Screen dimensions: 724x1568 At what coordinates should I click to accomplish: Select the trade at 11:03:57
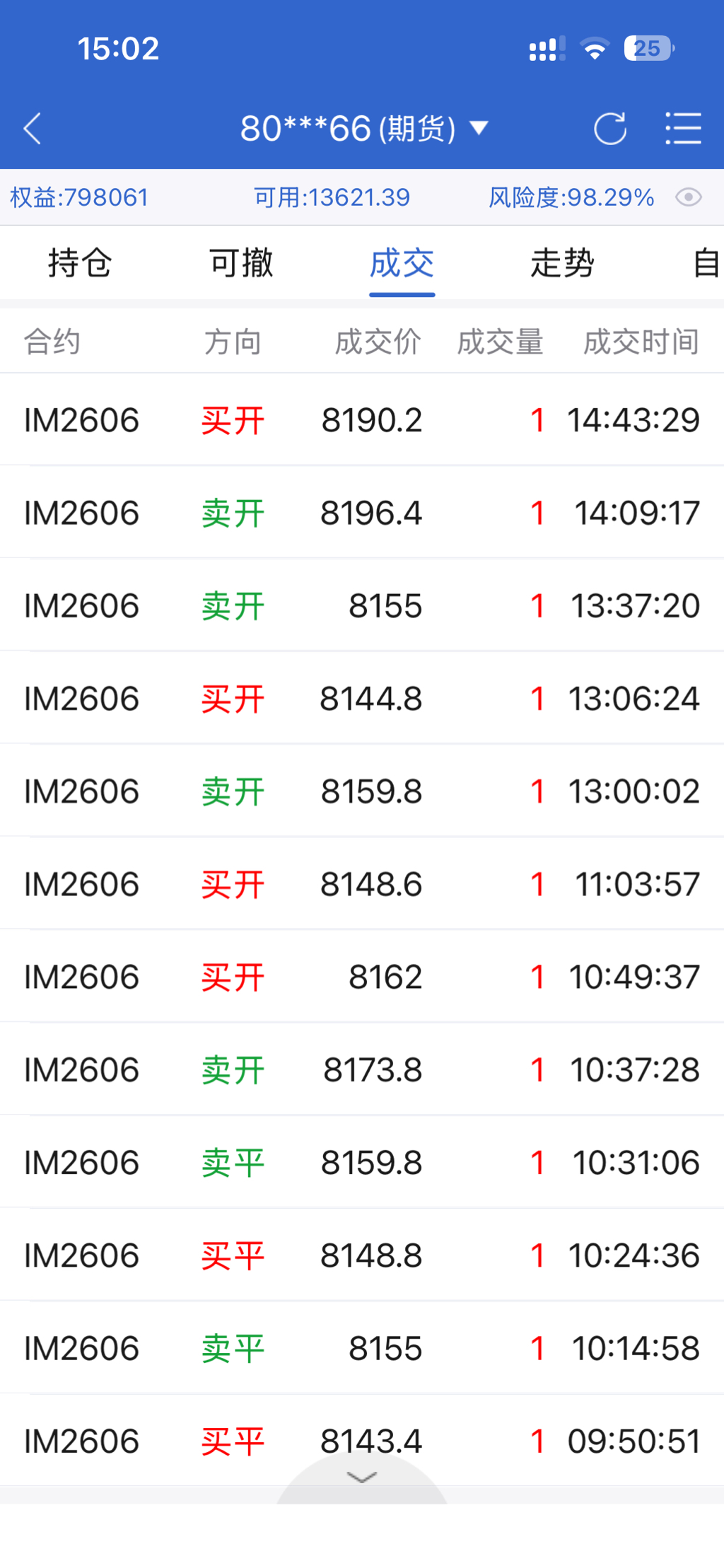tap(362, 884)
